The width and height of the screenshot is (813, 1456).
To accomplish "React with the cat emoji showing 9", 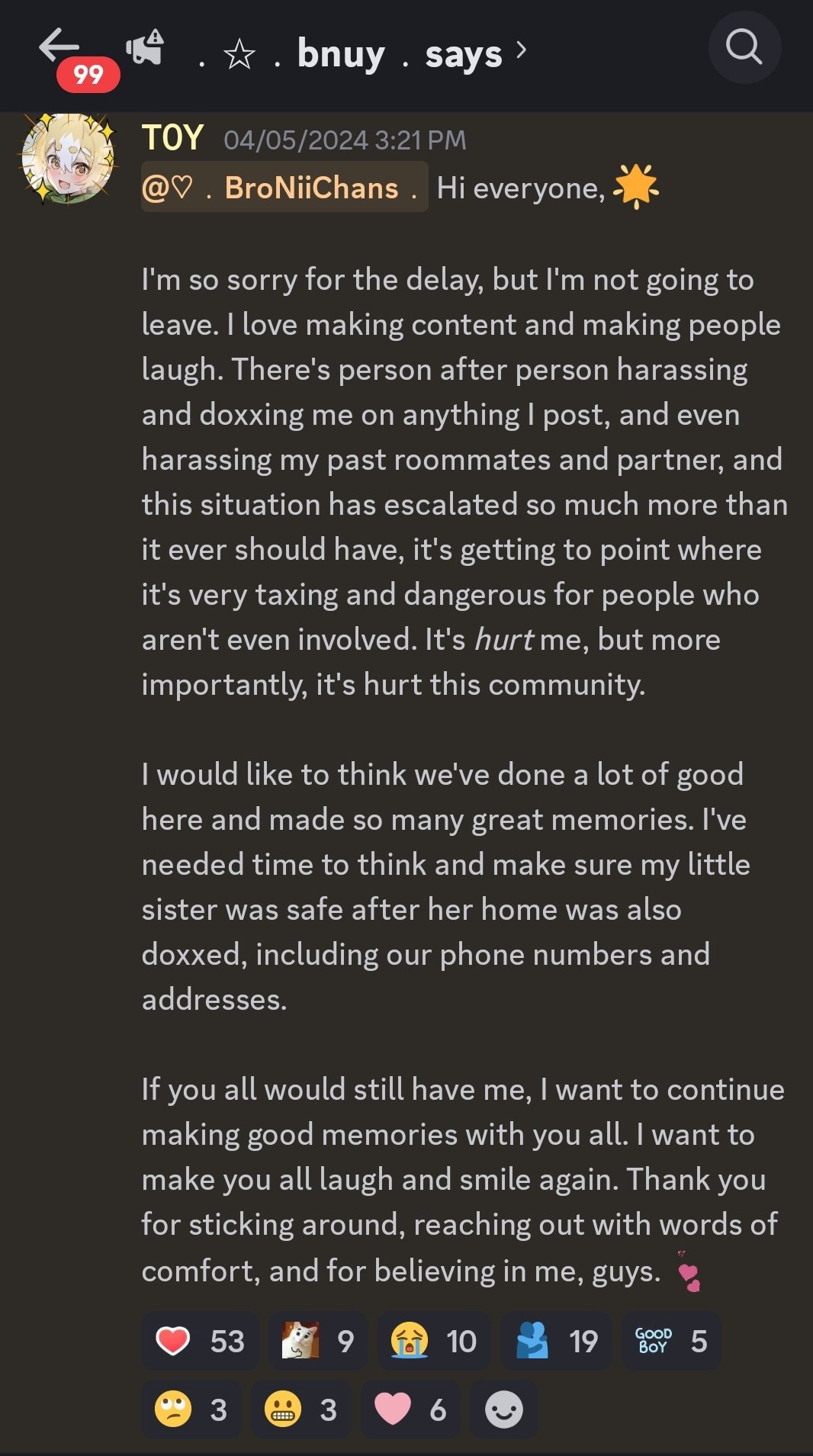I will (317, 1340).
